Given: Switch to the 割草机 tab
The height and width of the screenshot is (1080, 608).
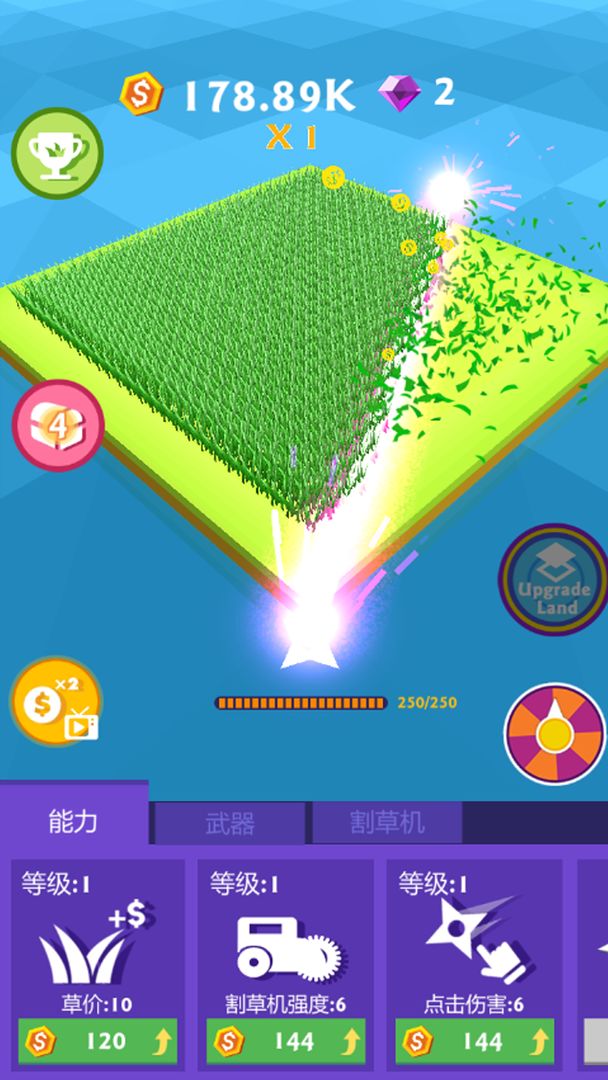Looking at the screenshot, I should (x=387, y=823).
